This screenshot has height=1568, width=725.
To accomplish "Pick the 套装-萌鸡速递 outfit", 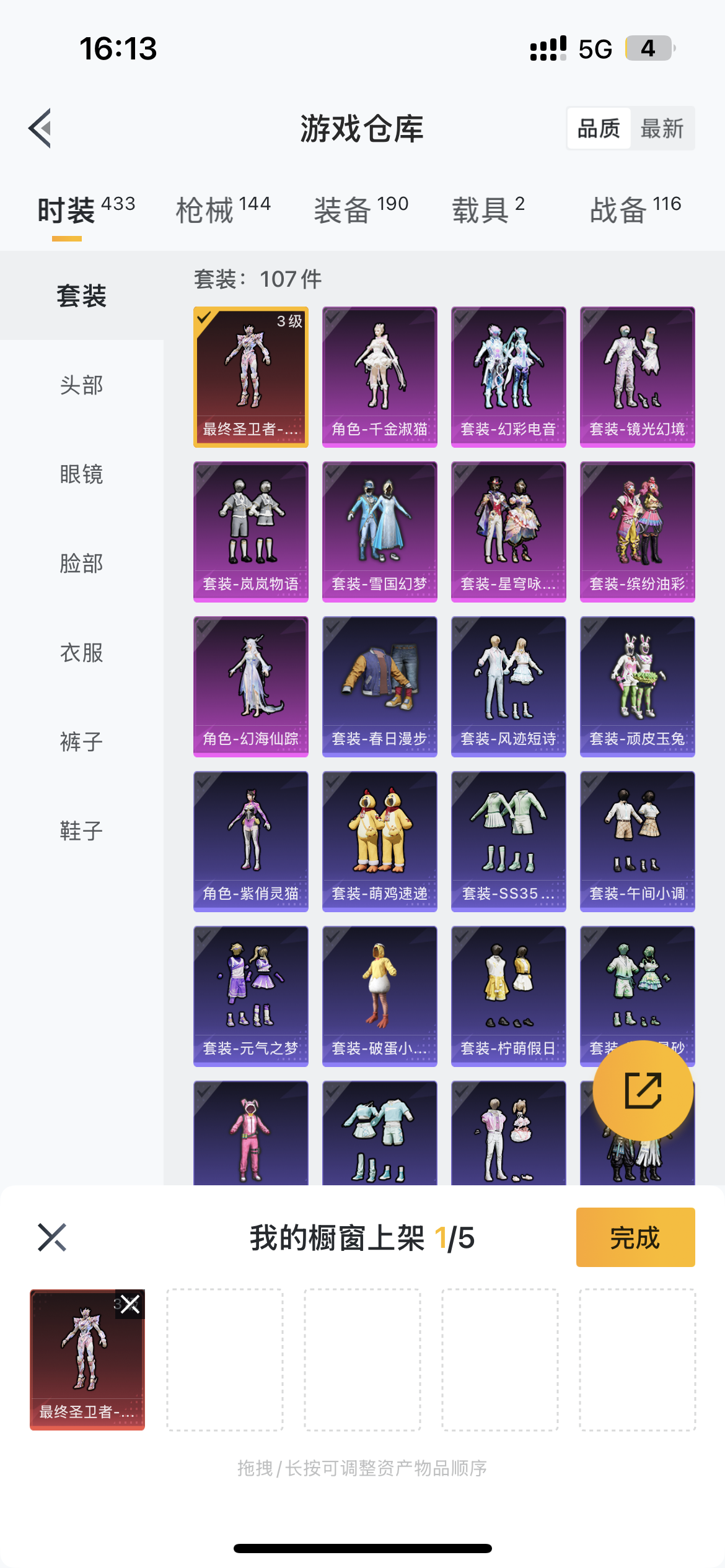I will click(x=379, y=841).
